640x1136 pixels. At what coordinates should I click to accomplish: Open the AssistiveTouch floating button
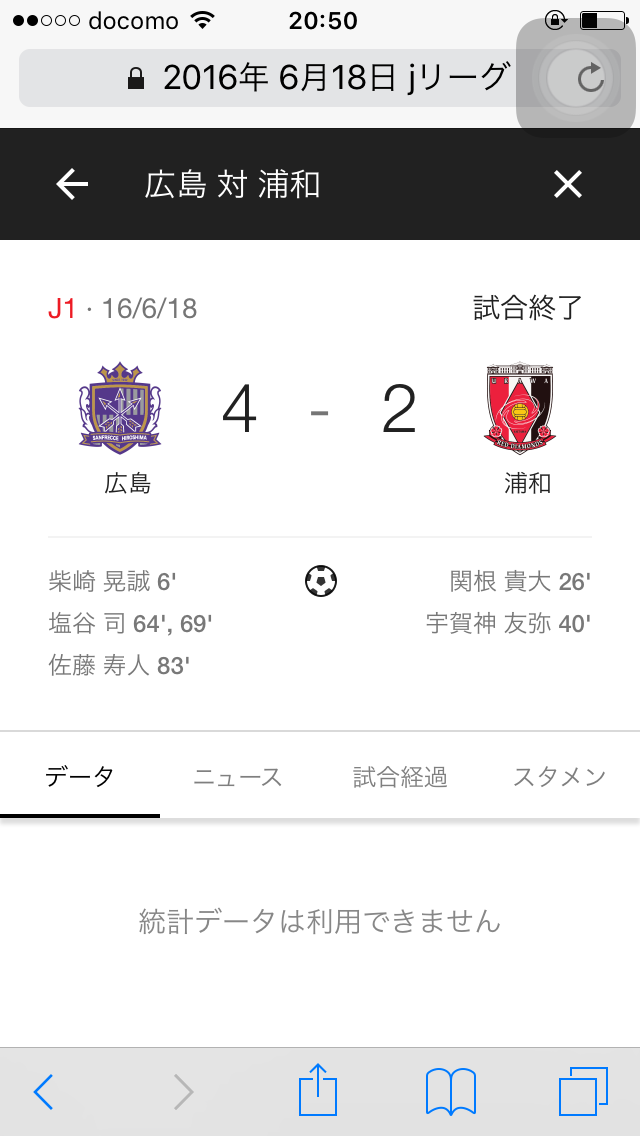(x=575, y=75)
